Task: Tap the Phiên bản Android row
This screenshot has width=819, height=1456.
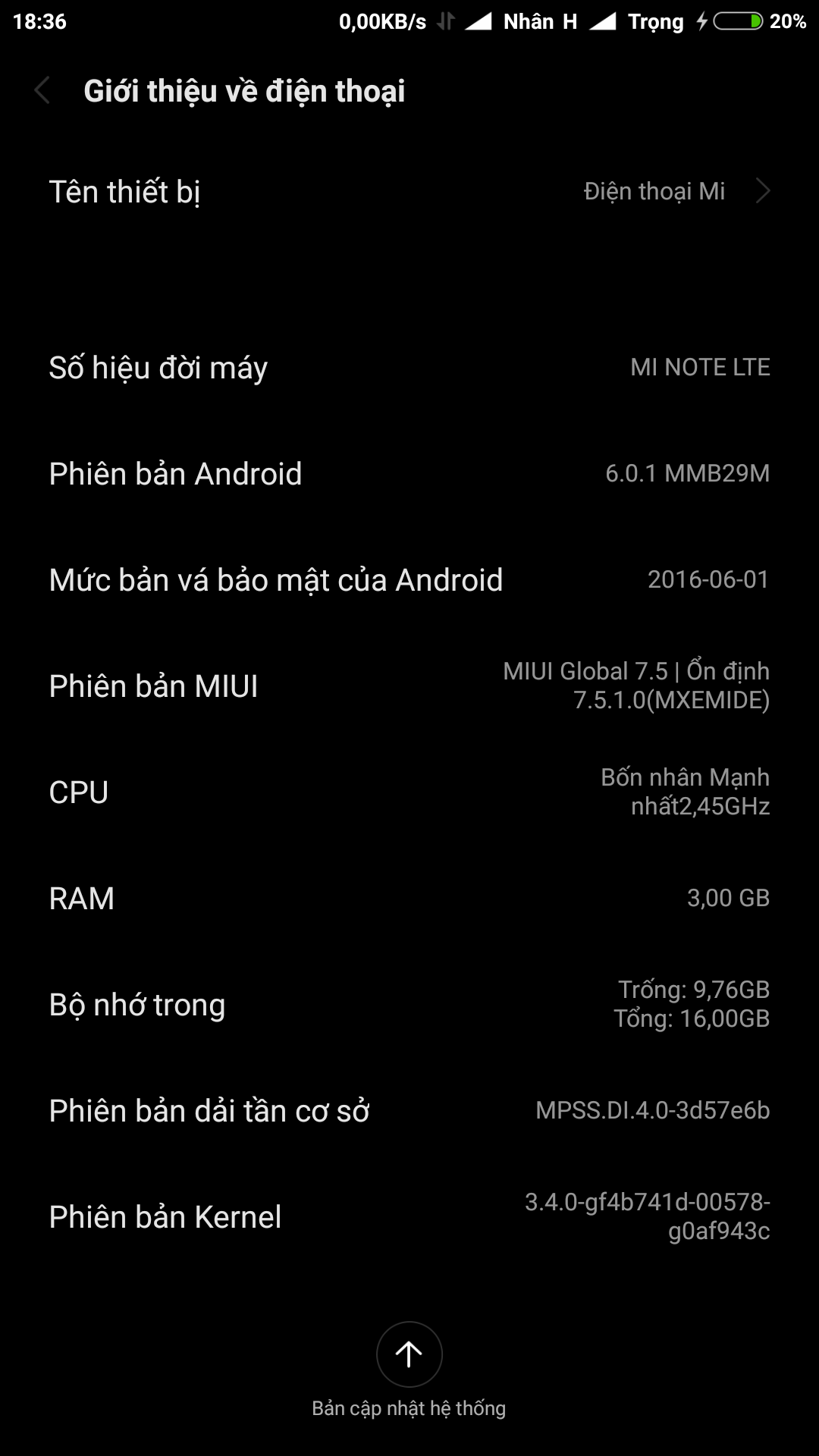Action: (409, 473)
